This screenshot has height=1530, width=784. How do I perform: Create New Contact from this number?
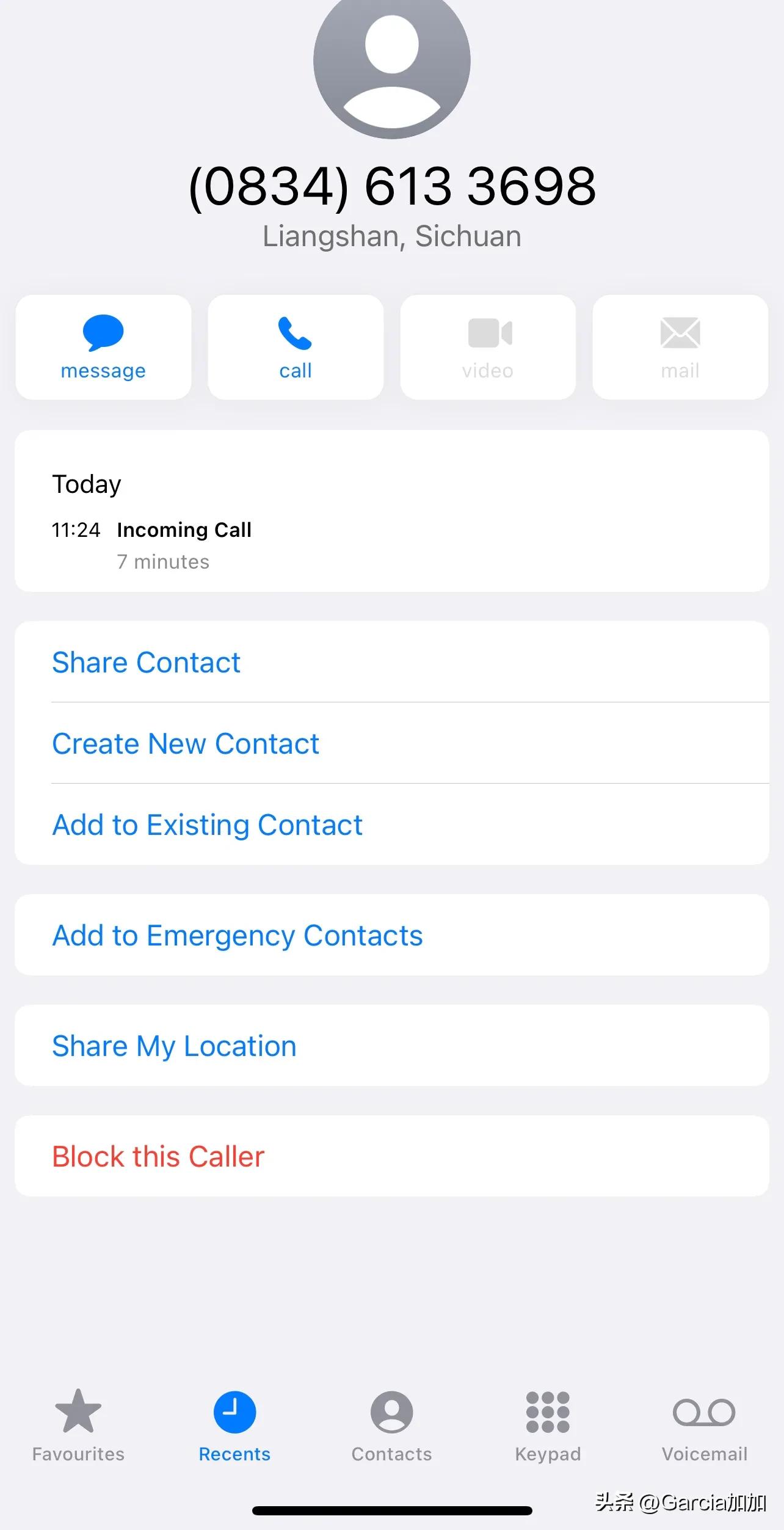(186, 743)
